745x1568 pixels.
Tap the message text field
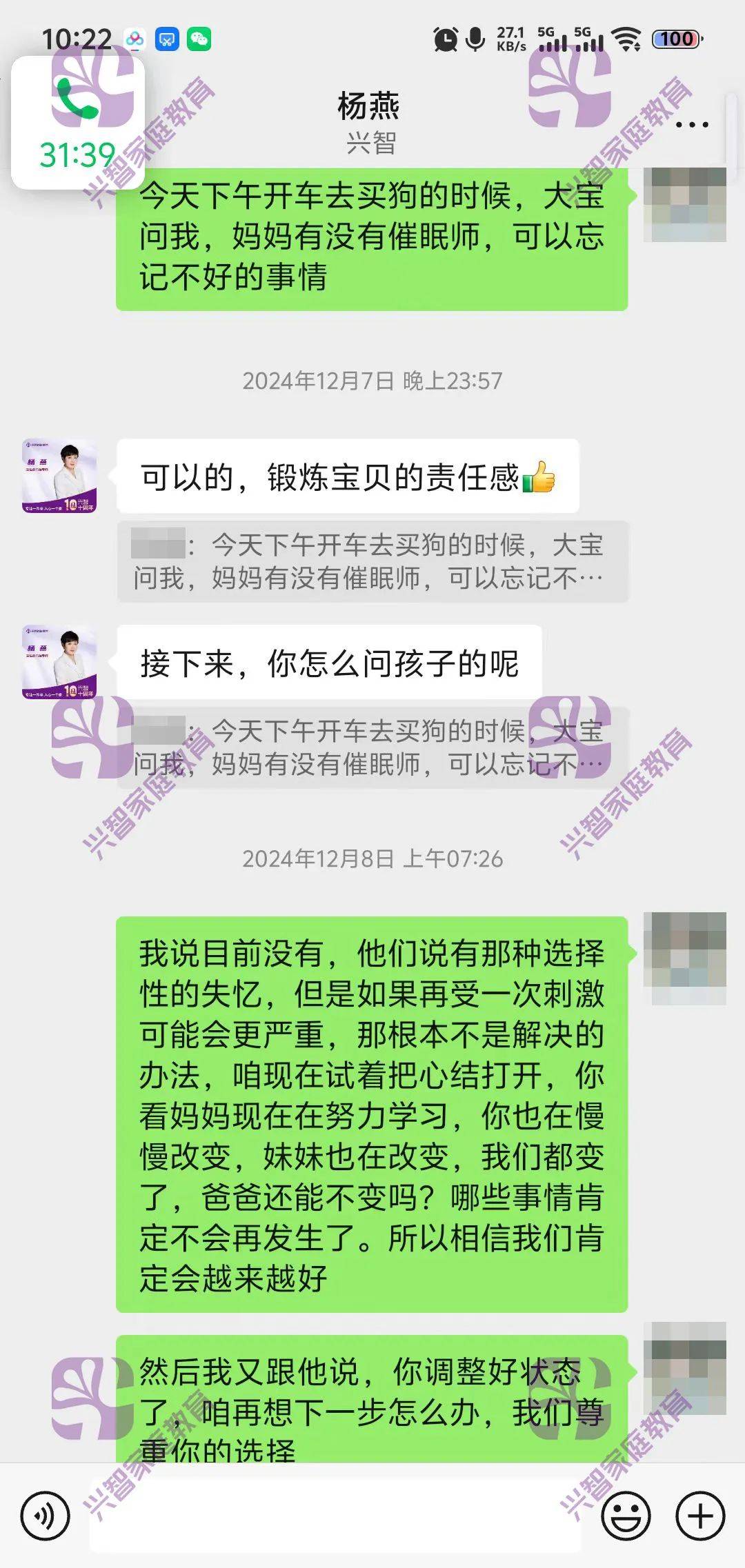click(x=335, y=1516)
